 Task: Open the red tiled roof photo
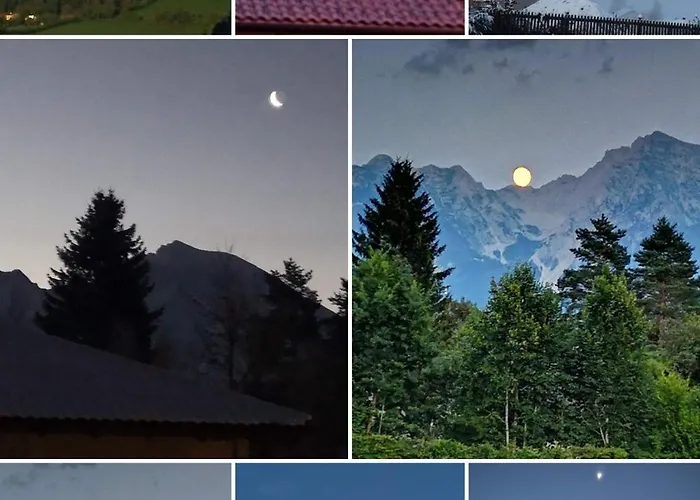[349, 16]
